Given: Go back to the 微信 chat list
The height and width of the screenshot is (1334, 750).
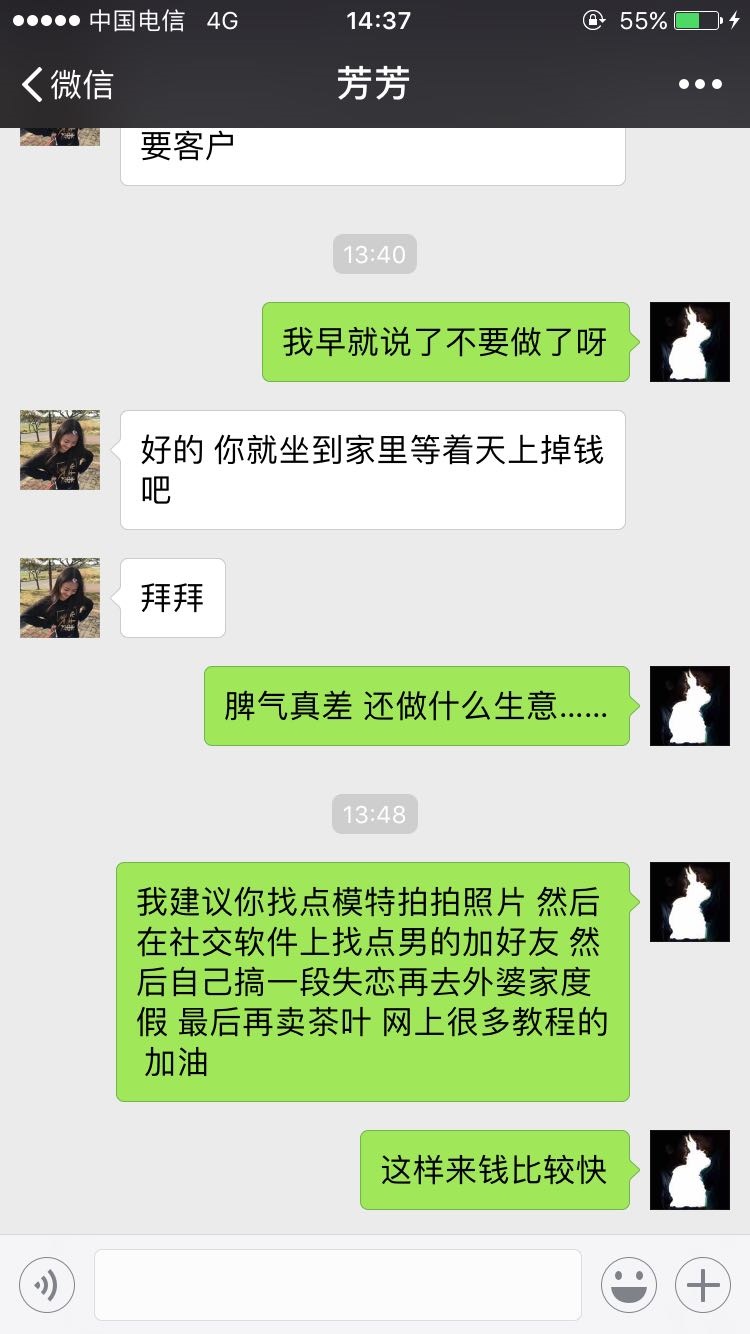Looking at the screenshot, I should tap(68, 84).
